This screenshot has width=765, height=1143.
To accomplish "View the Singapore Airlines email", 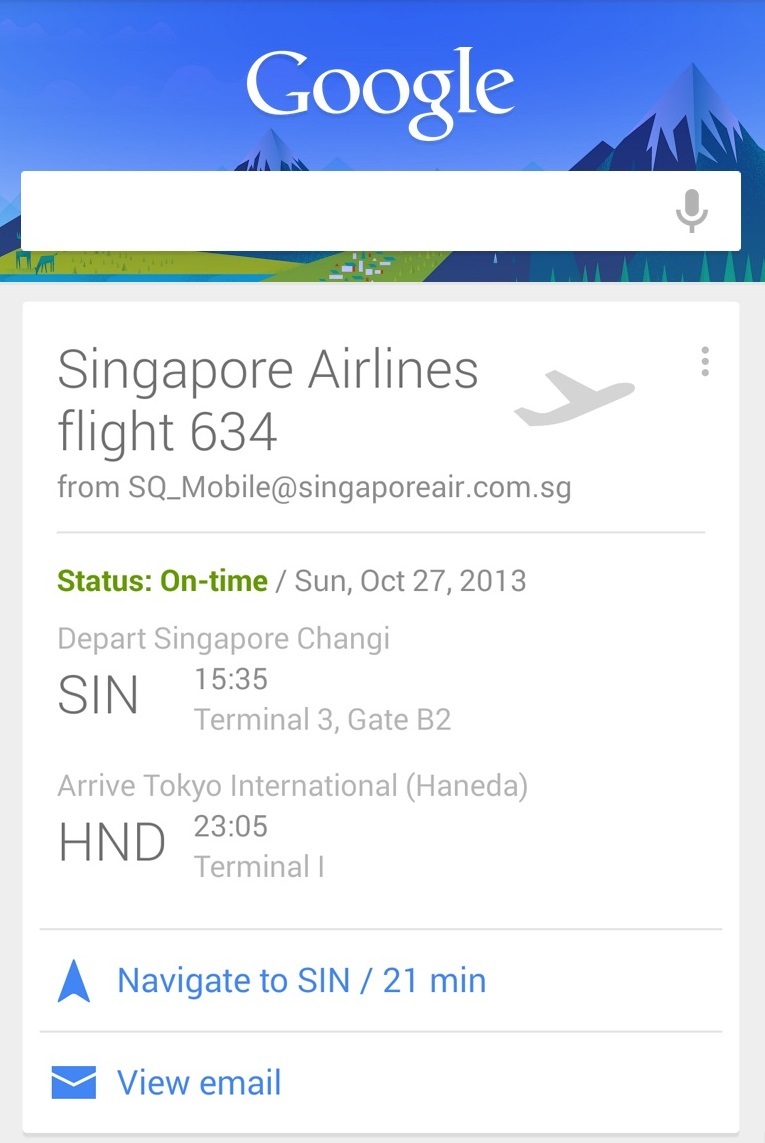I will pyautogui.click(x=198, y=1082).
